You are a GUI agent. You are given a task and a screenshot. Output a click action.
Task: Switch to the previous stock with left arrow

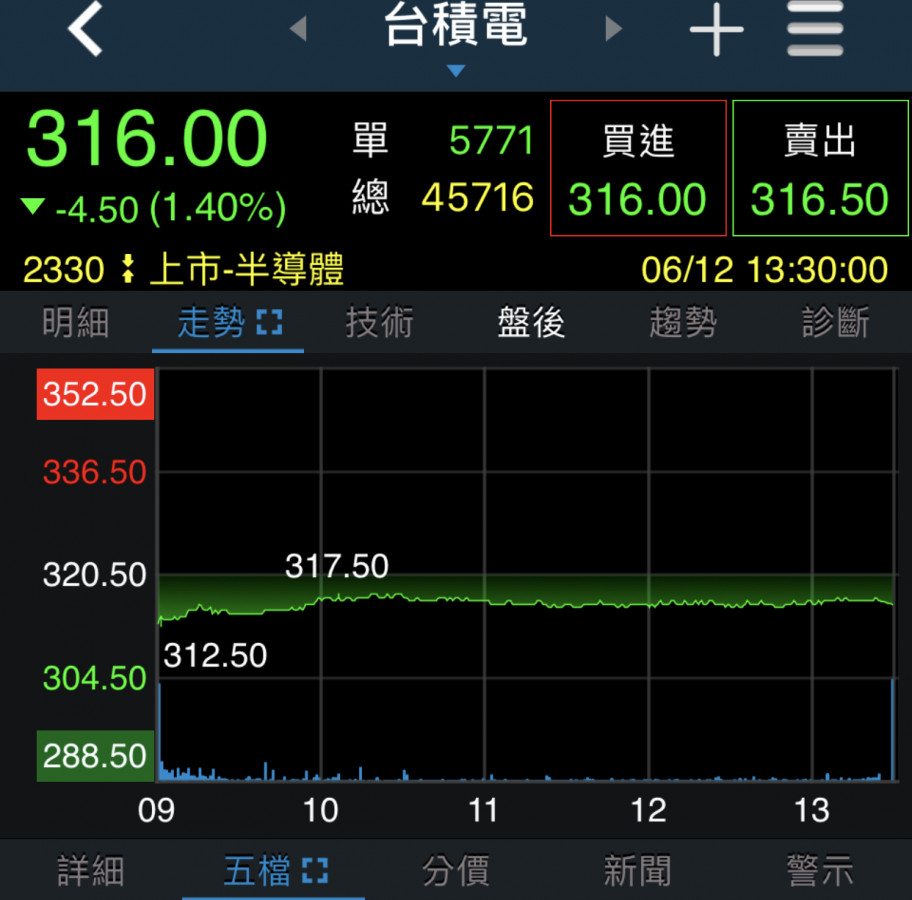(x=297, y=30)
